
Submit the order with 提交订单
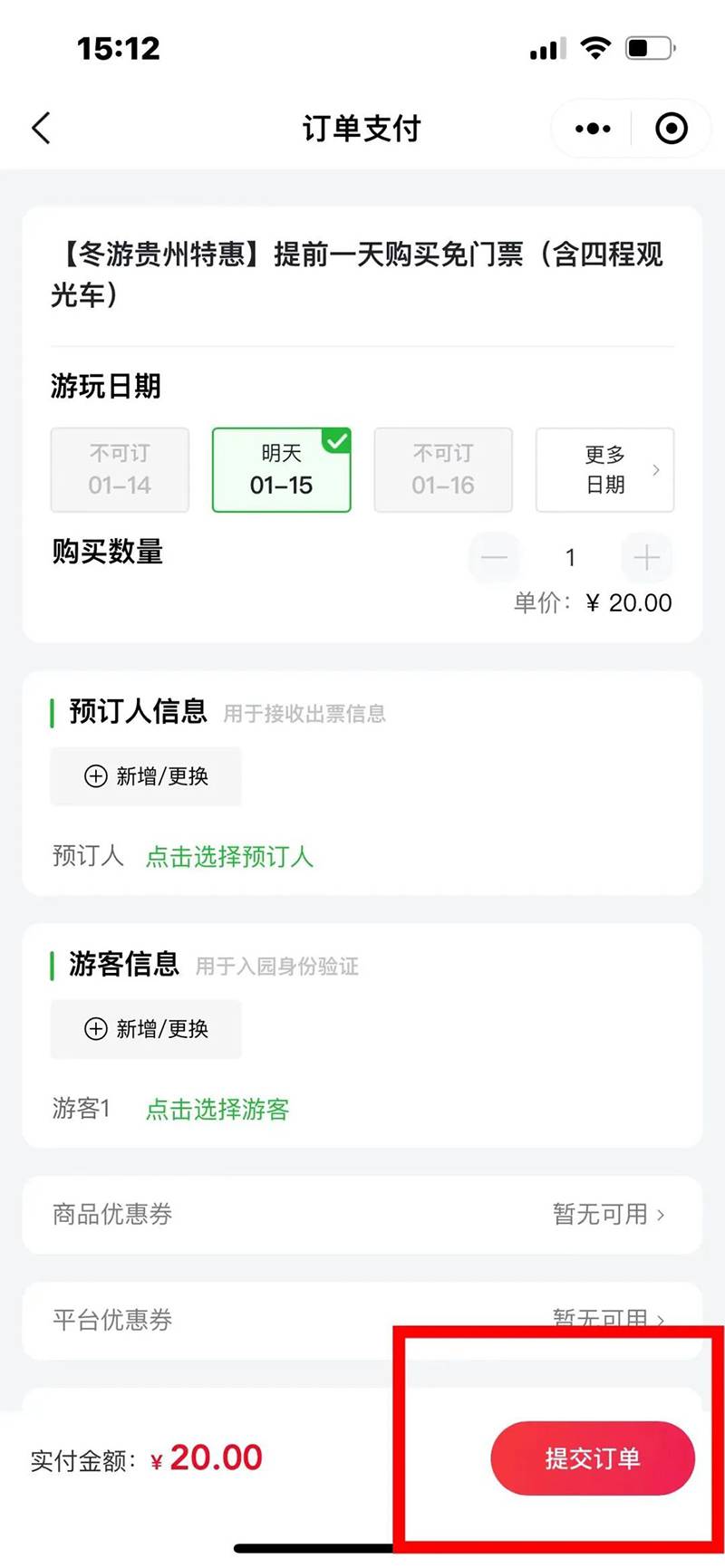pos(593,1457)
